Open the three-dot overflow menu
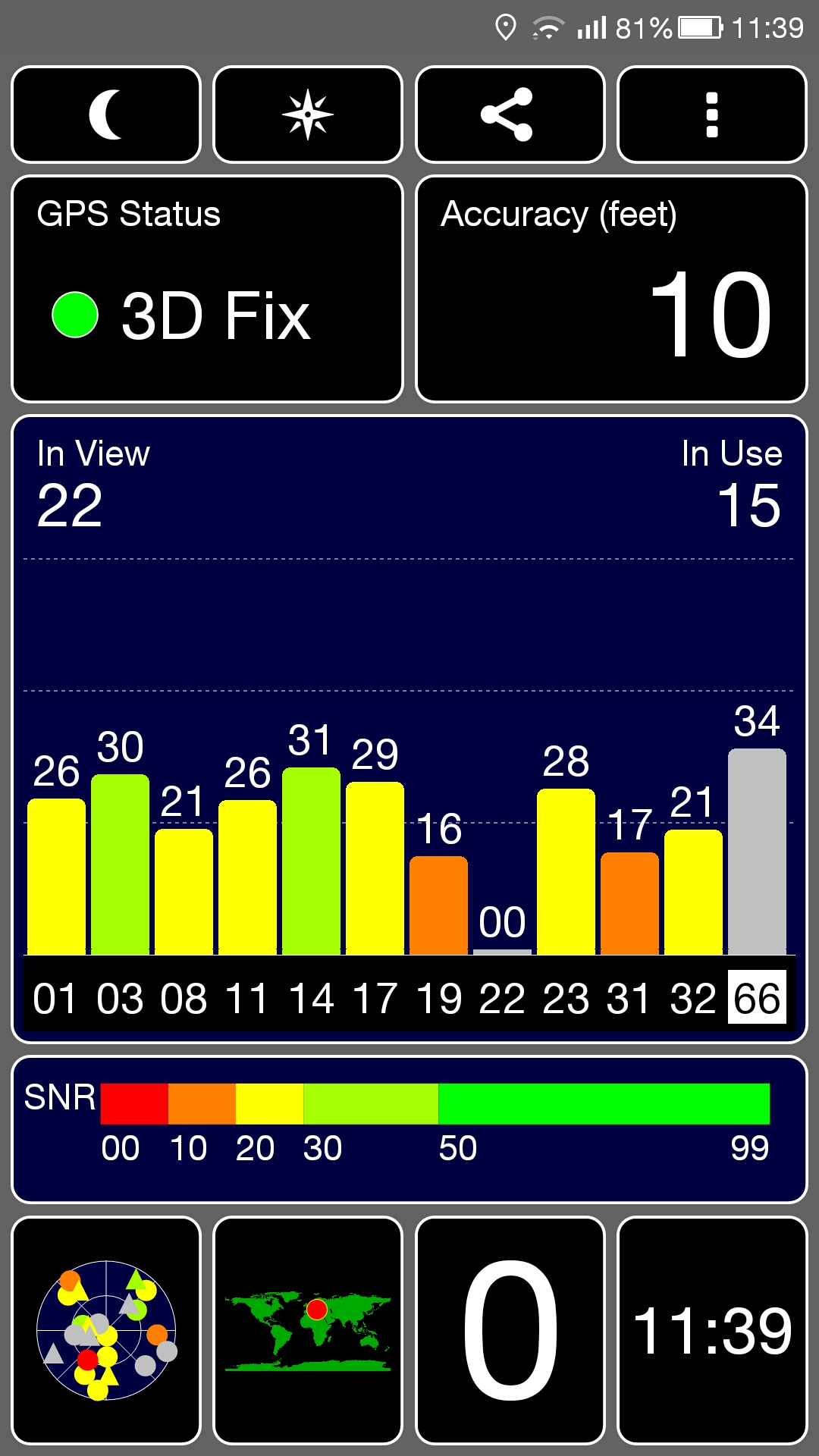Viewport: 819px width, 1456px height. (x=712, y=115)
